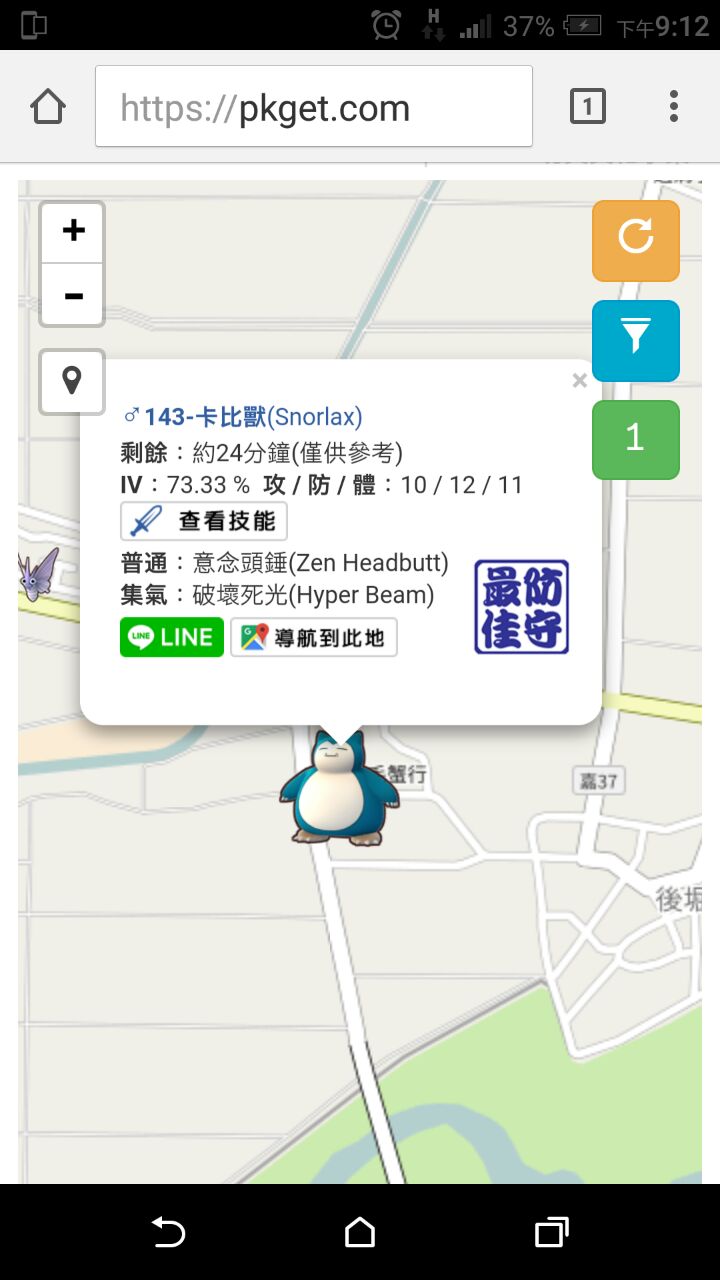The width and height of the screenshot is (720, 1280).
Task: Go to the browser home page
Action: pos(48,106)
